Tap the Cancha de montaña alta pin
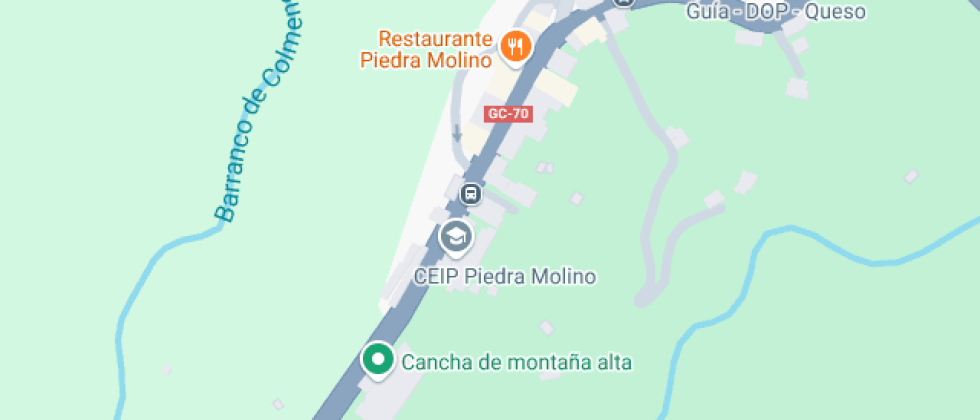The height and width of the screenshot is (420, 980). pos(378,360)
